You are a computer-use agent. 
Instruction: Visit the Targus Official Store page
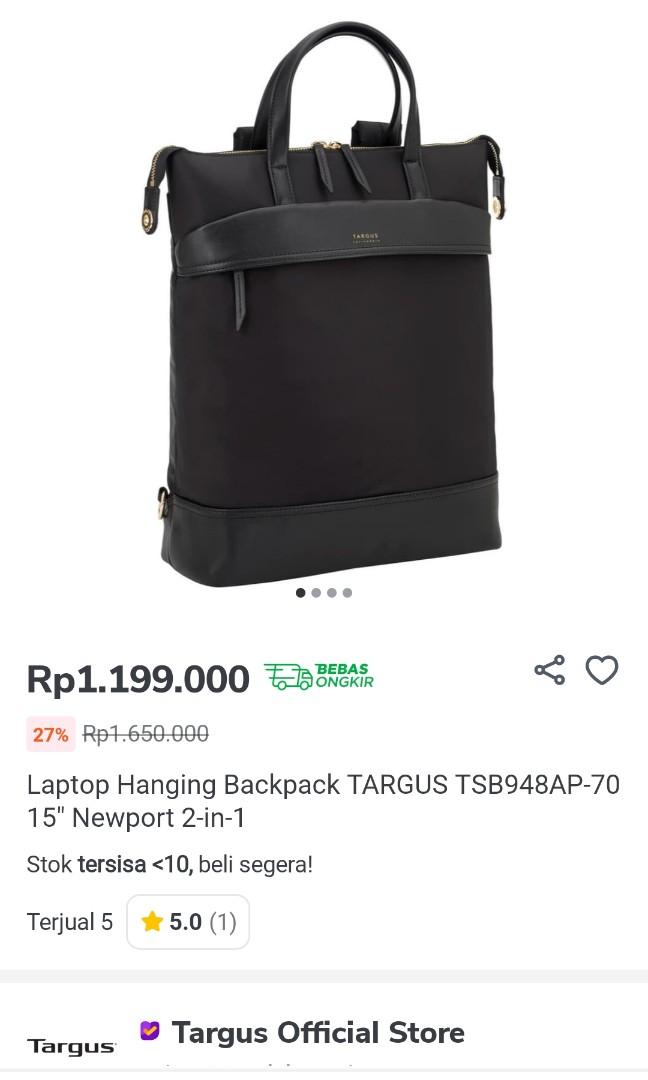(317, 1032)
